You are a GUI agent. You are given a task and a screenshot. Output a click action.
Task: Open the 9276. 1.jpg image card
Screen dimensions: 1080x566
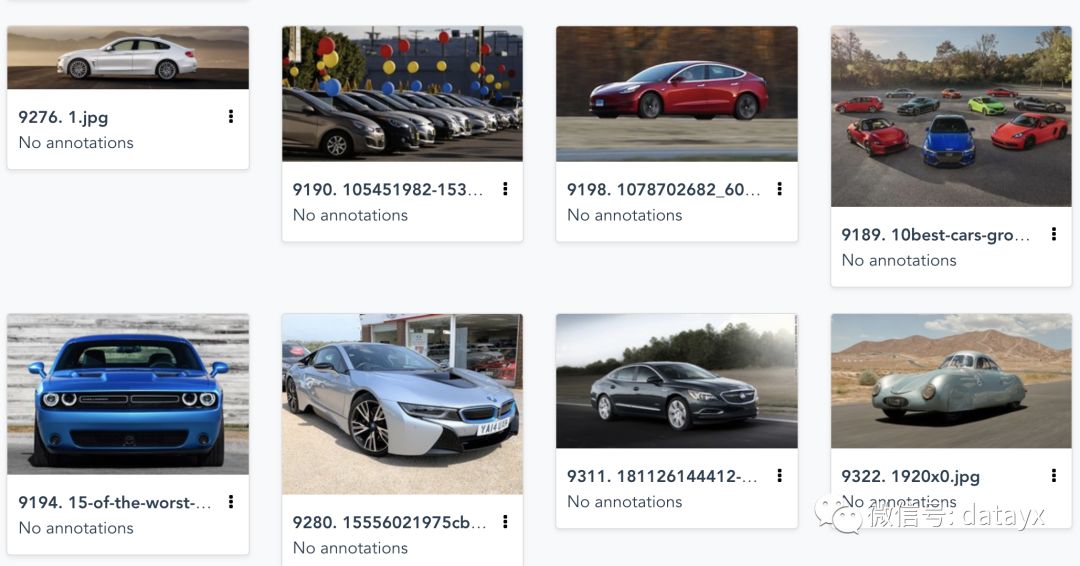point(127,58)
